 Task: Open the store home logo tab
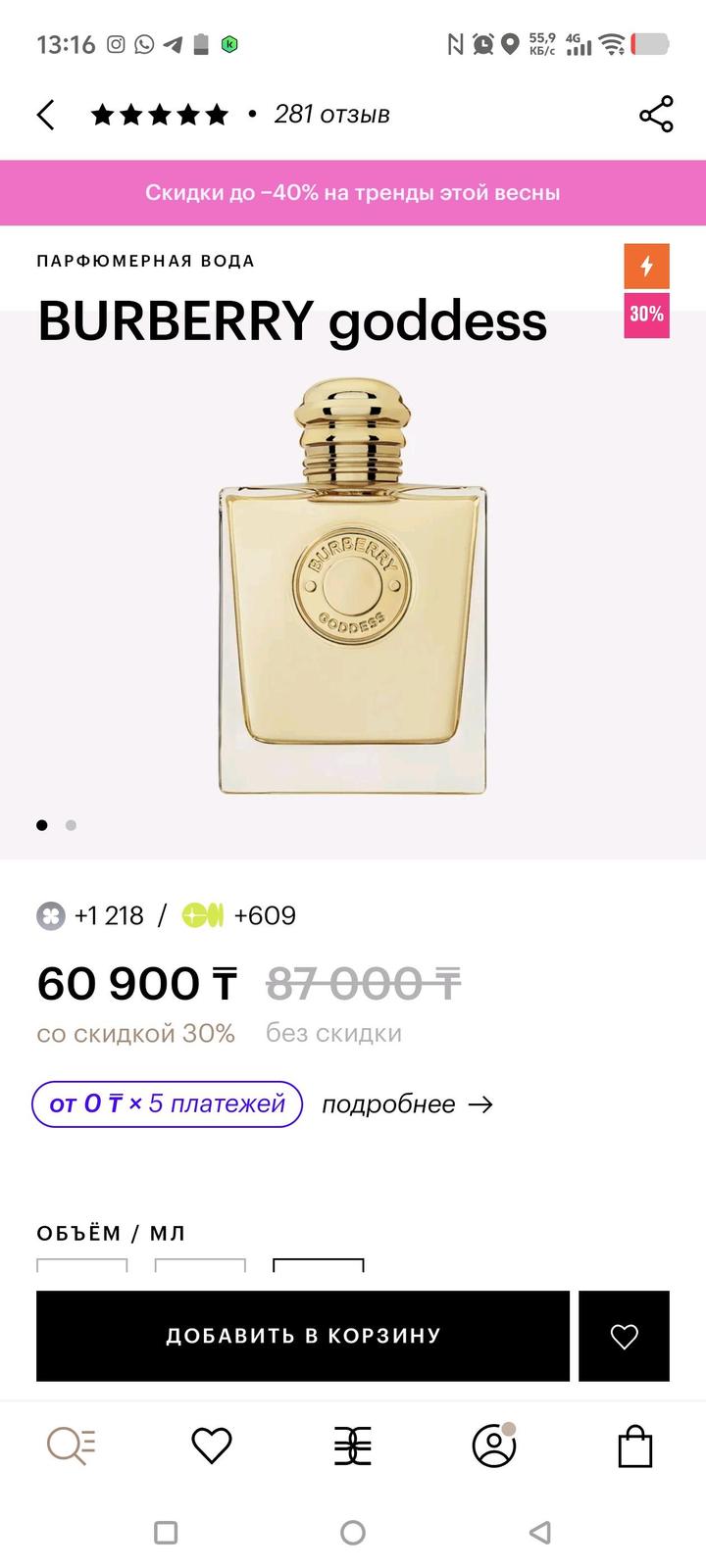click(353, 1445)
